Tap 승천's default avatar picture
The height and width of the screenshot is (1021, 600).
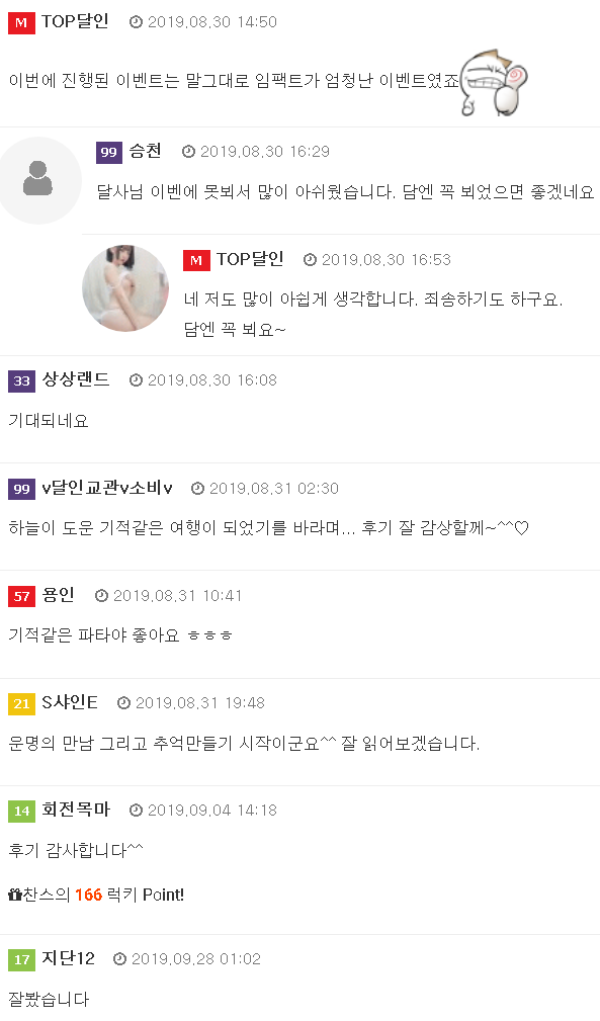coord(38,180)
